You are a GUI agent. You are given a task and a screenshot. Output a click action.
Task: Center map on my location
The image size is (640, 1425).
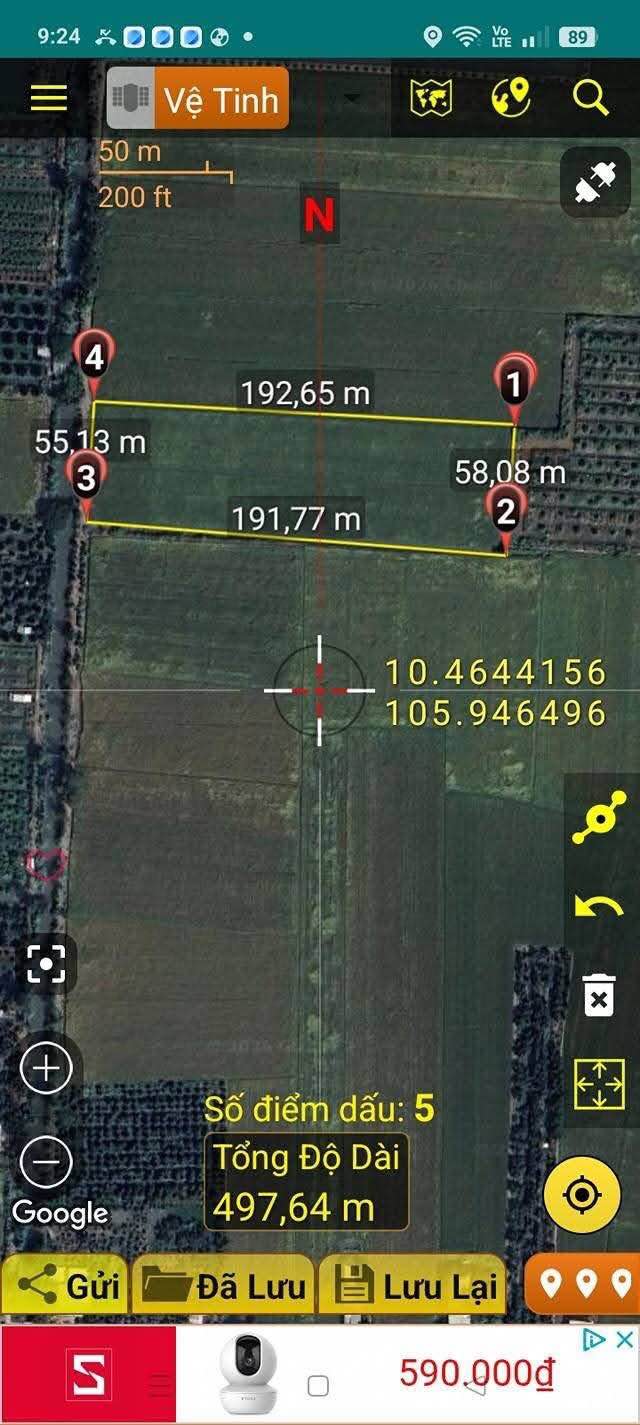click(580, 1195)
